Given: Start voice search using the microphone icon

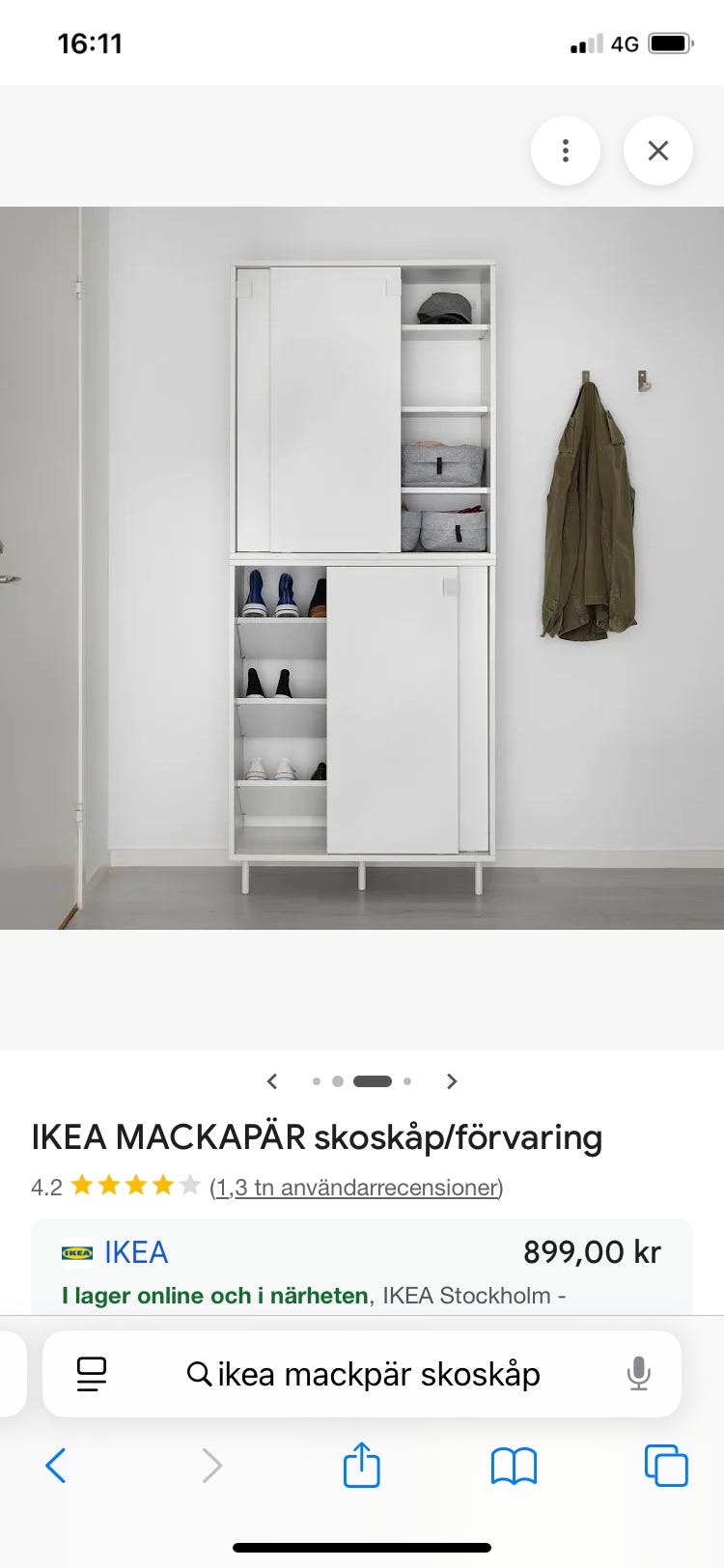Looking at the screenshot, I should click(638, 1374).
